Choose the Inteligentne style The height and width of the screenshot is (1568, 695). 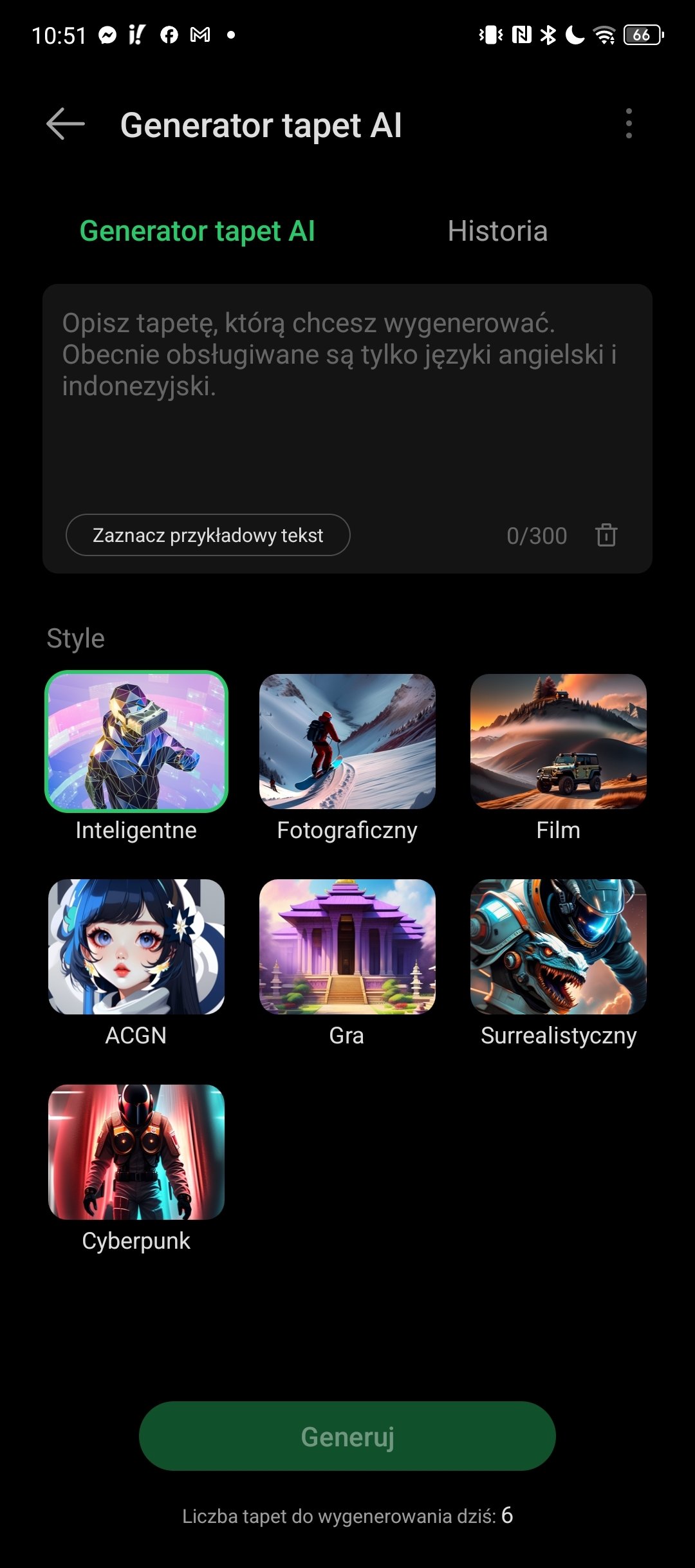click(136, 742)
